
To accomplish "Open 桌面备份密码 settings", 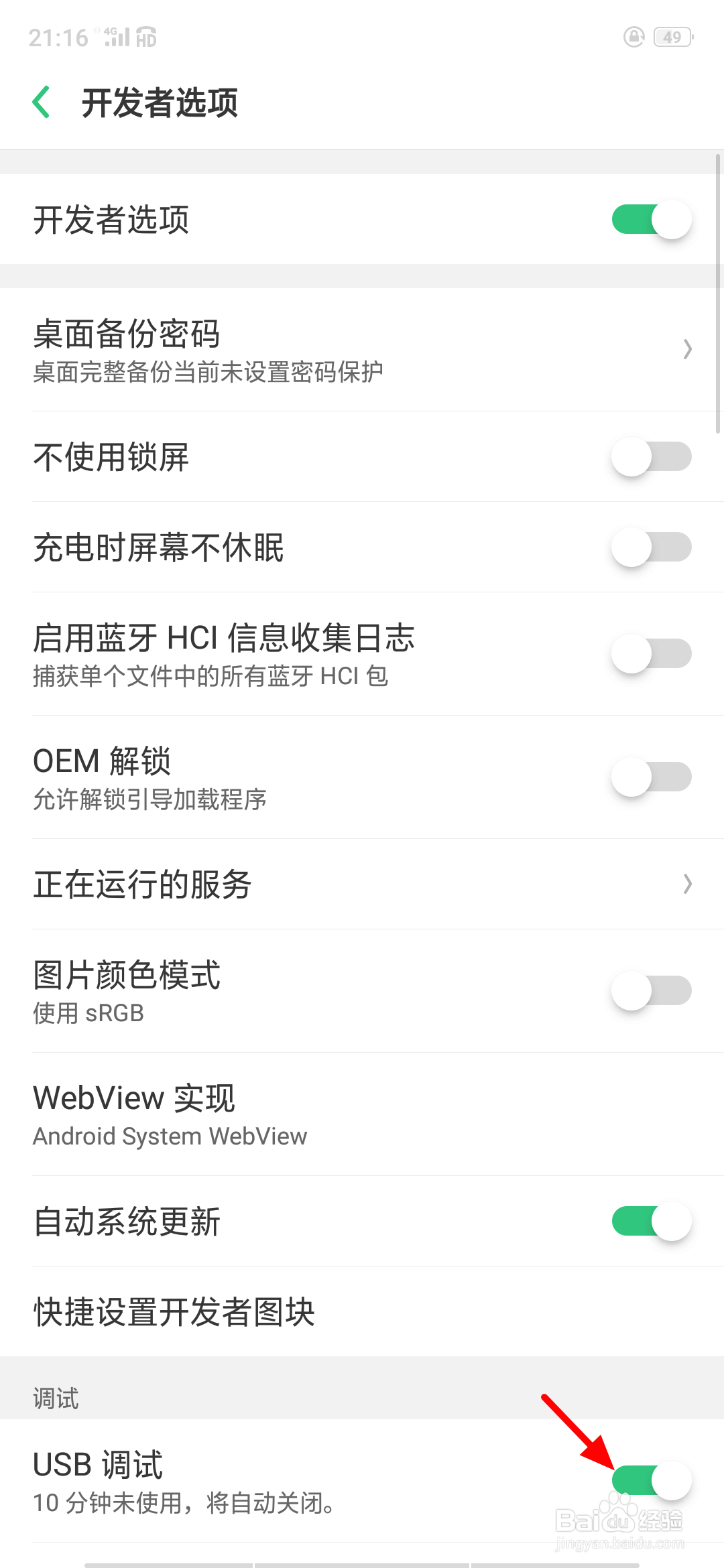I will coord(362,350).
